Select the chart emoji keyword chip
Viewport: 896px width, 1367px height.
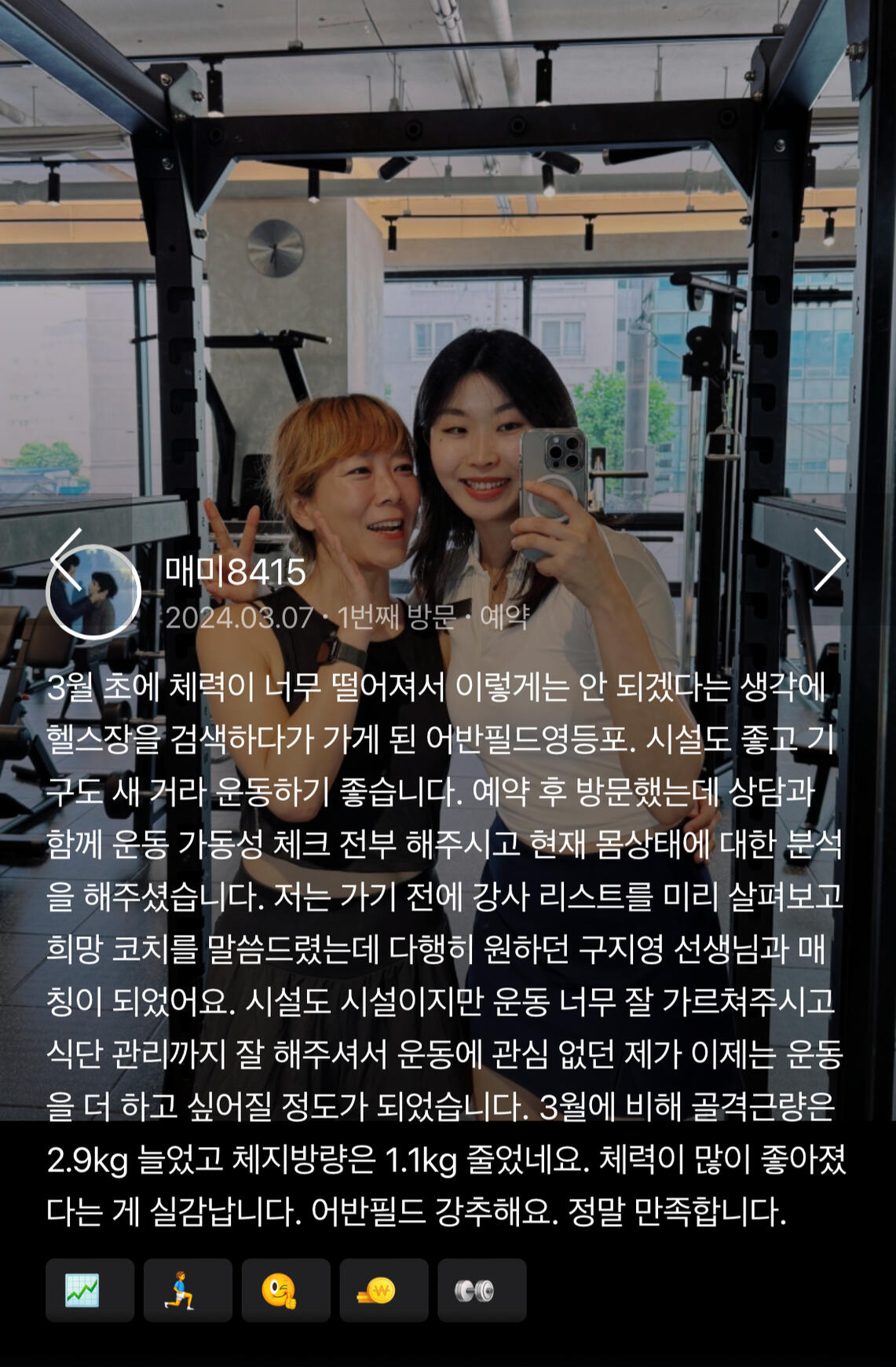click(x=90, y=1290)
